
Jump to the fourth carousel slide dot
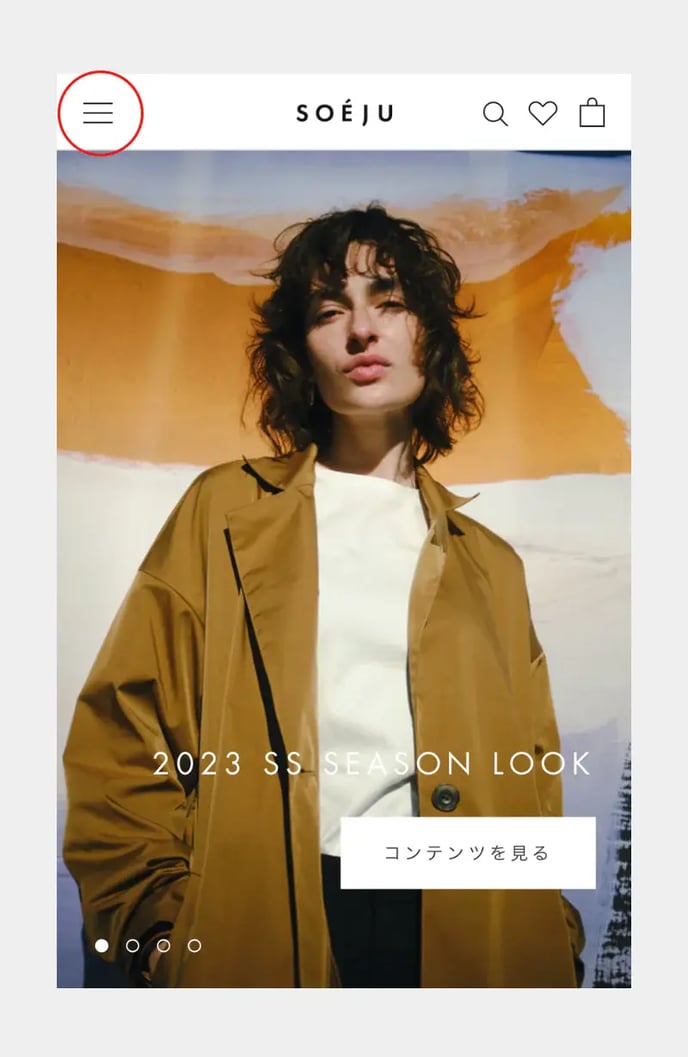[x=194, y=945]
